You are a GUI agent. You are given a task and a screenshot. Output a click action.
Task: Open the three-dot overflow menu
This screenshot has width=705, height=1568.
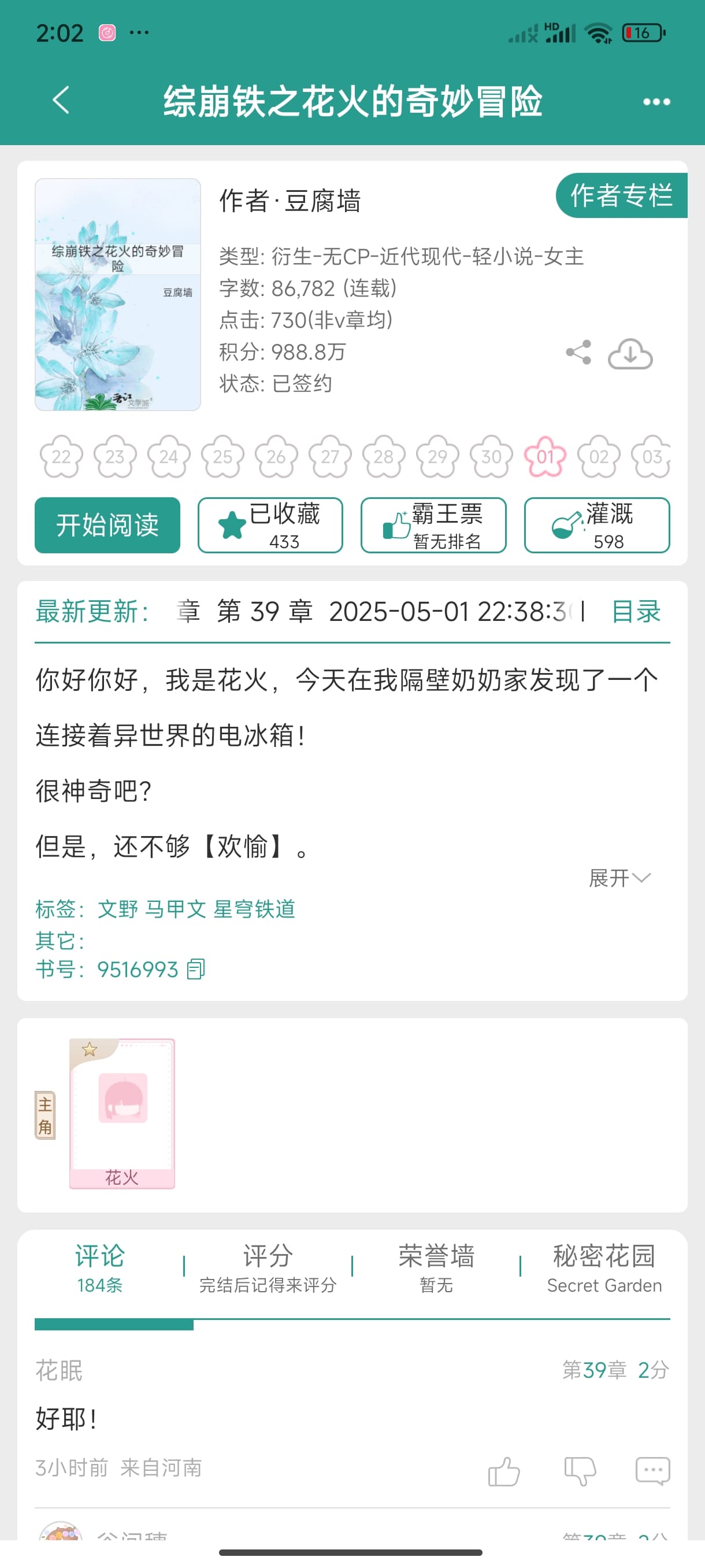(x=656, y=102)
